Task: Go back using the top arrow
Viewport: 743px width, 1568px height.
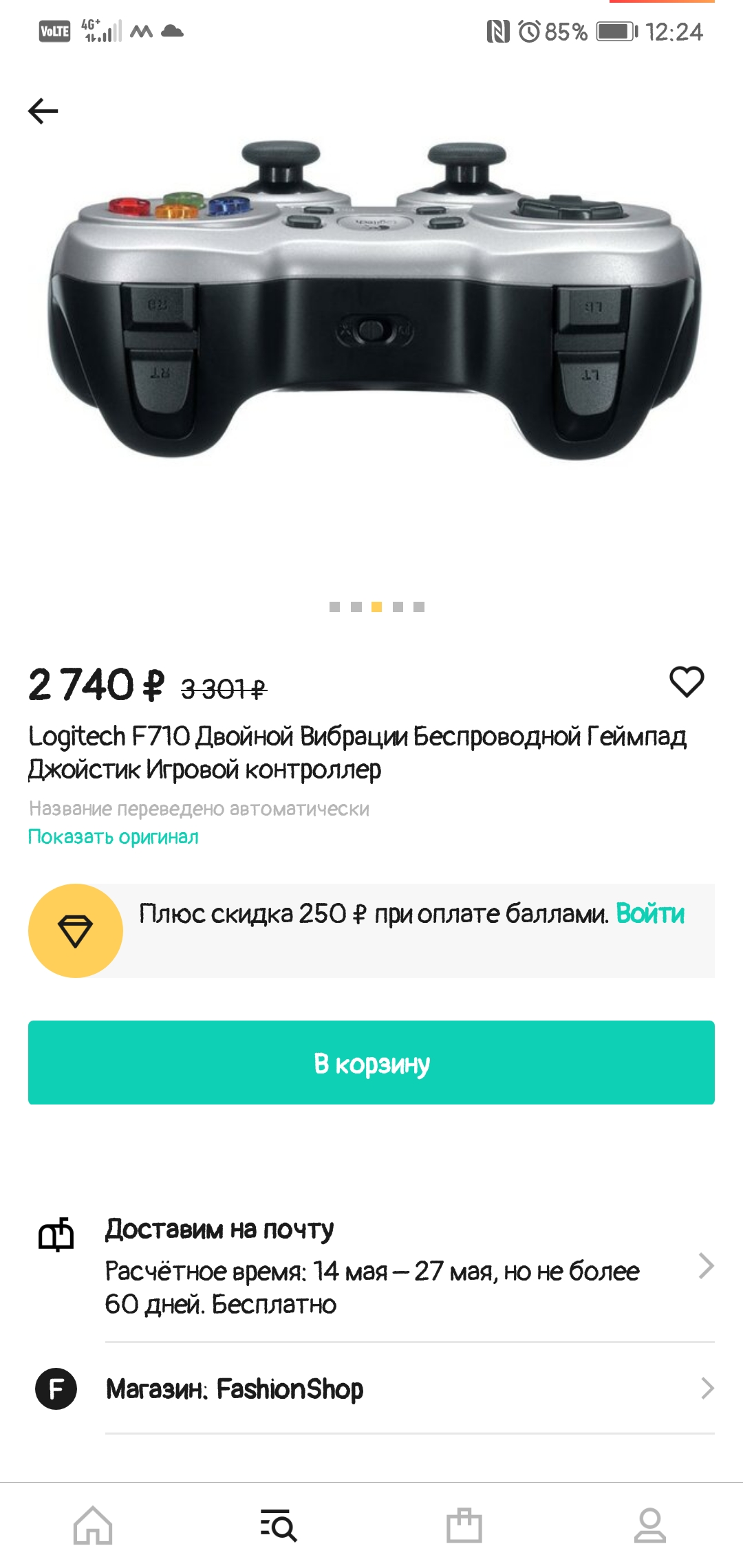Action: tap(43, 111)
